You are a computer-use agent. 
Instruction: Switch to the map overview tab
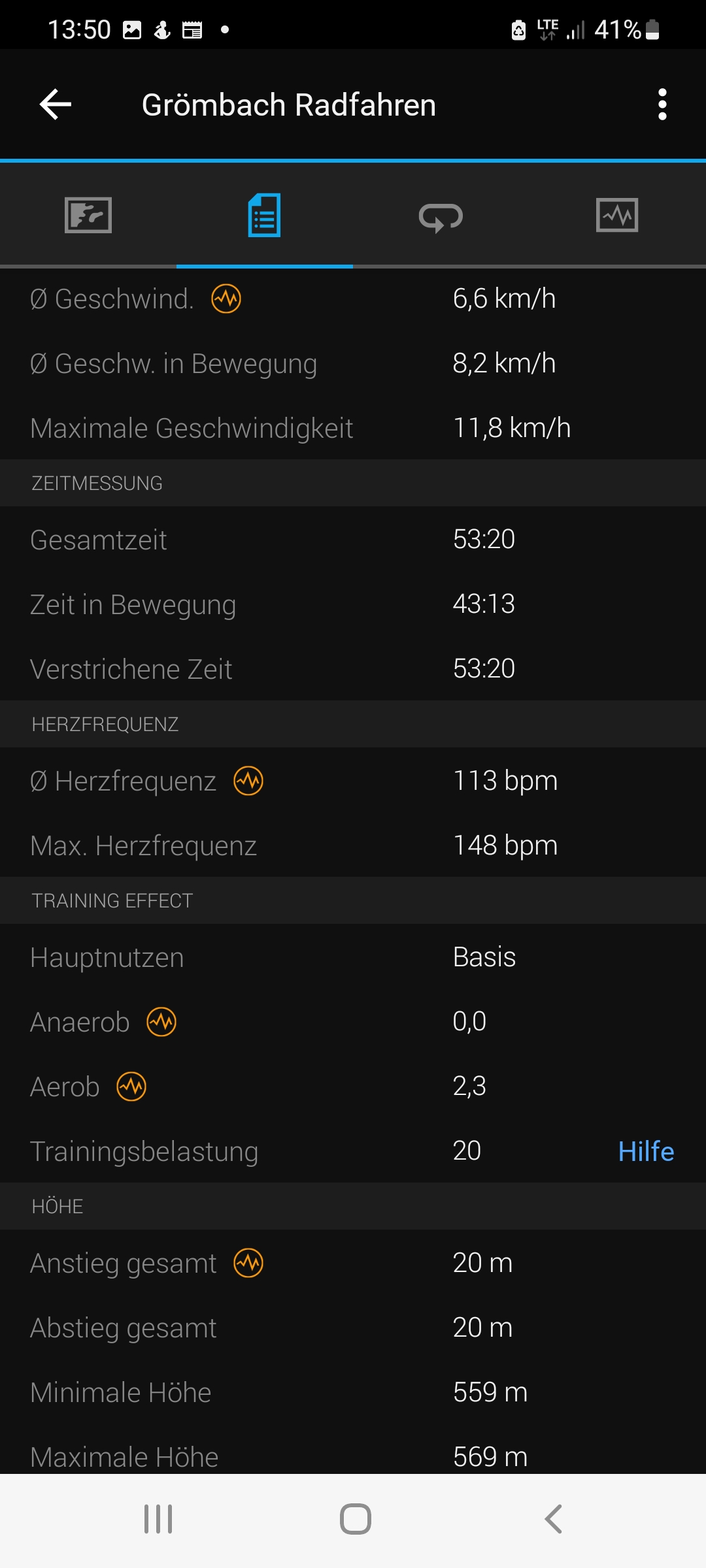[88, 215]
